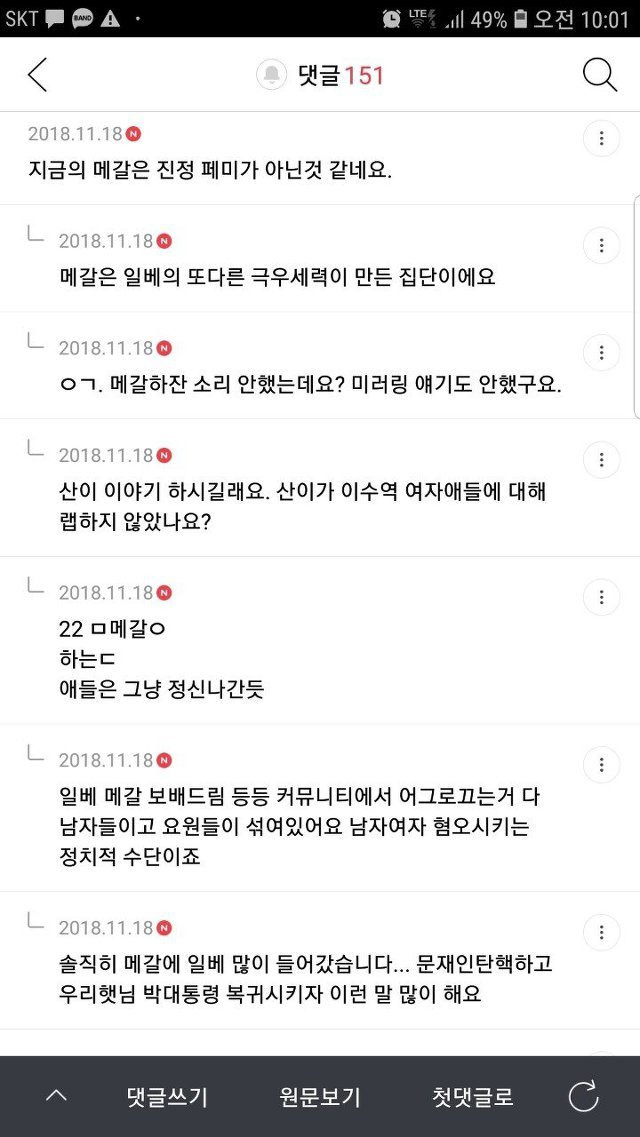
Task: Open options for 'ㅇㄱ. 메갈하잔 소리' reply
Action: click(x=601, y=352)
